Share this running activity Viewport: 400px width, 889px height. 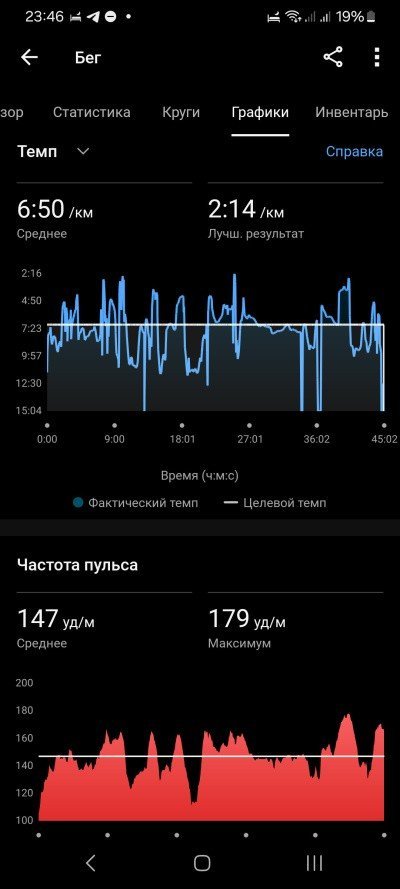click(333, 57)
